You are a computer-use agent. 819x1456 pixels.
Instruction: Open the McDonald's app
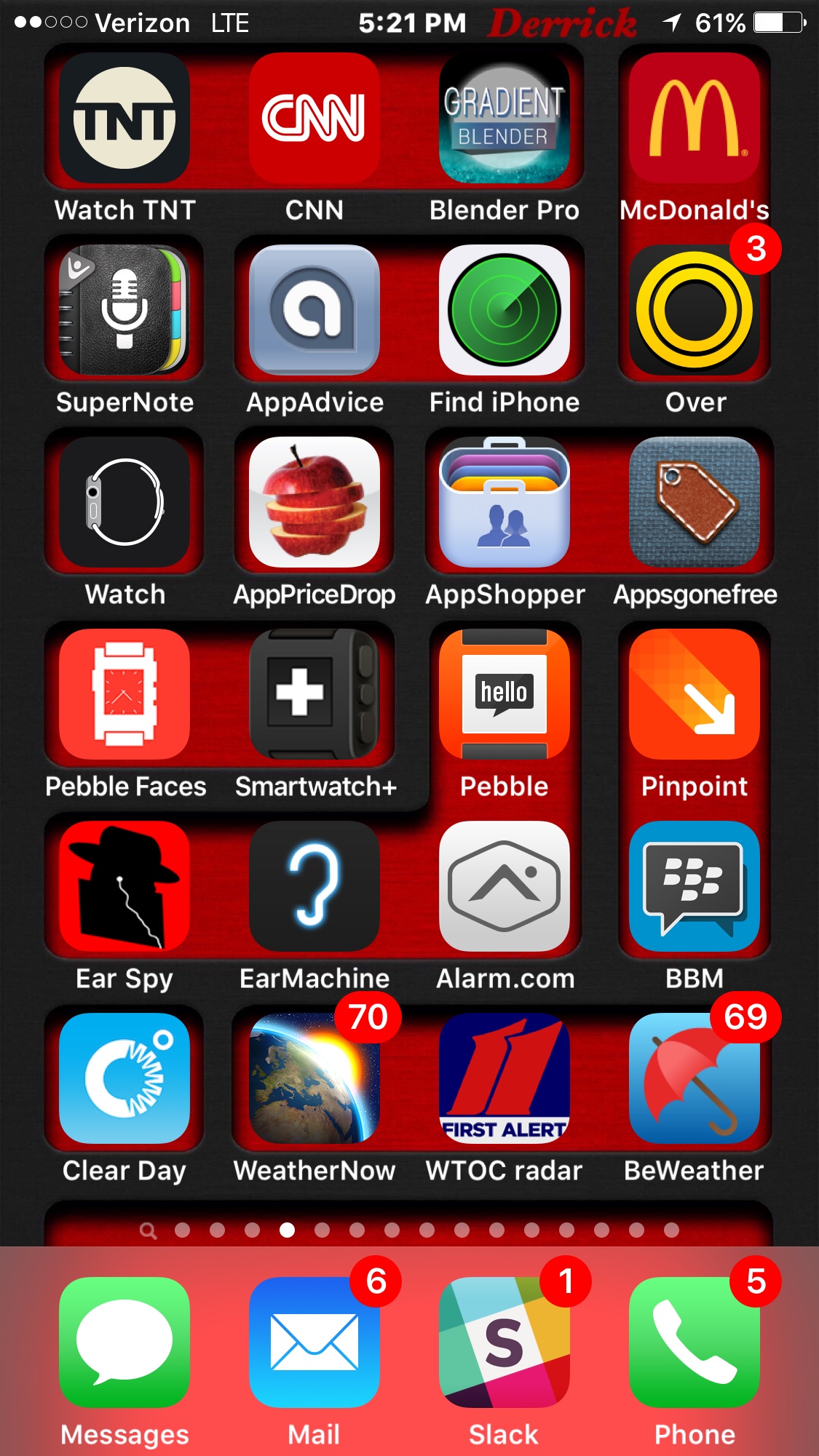click(x=694, y=118)
